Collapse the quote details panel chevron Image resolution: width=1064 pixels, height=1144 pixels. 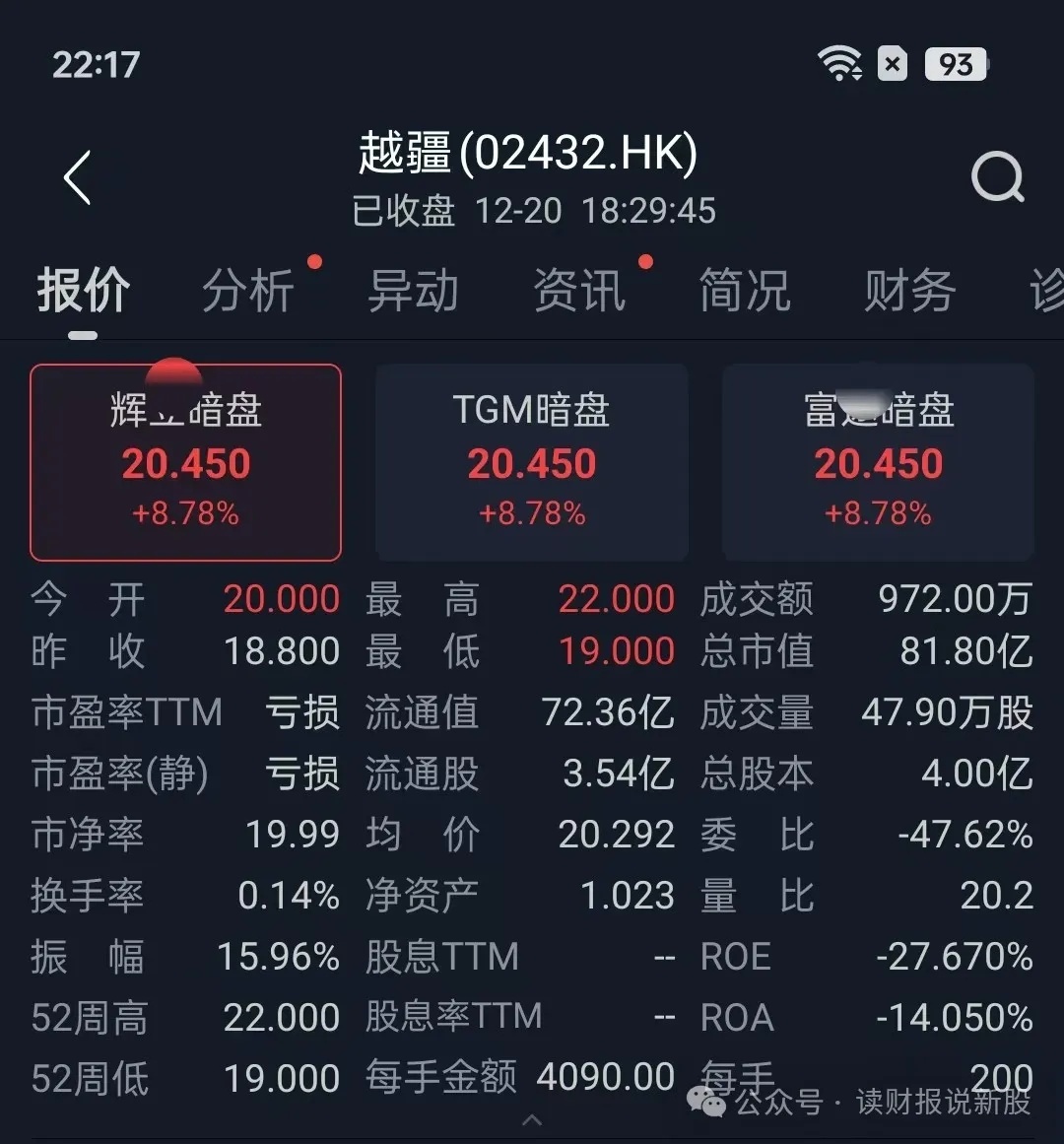tap(532, 1120)
